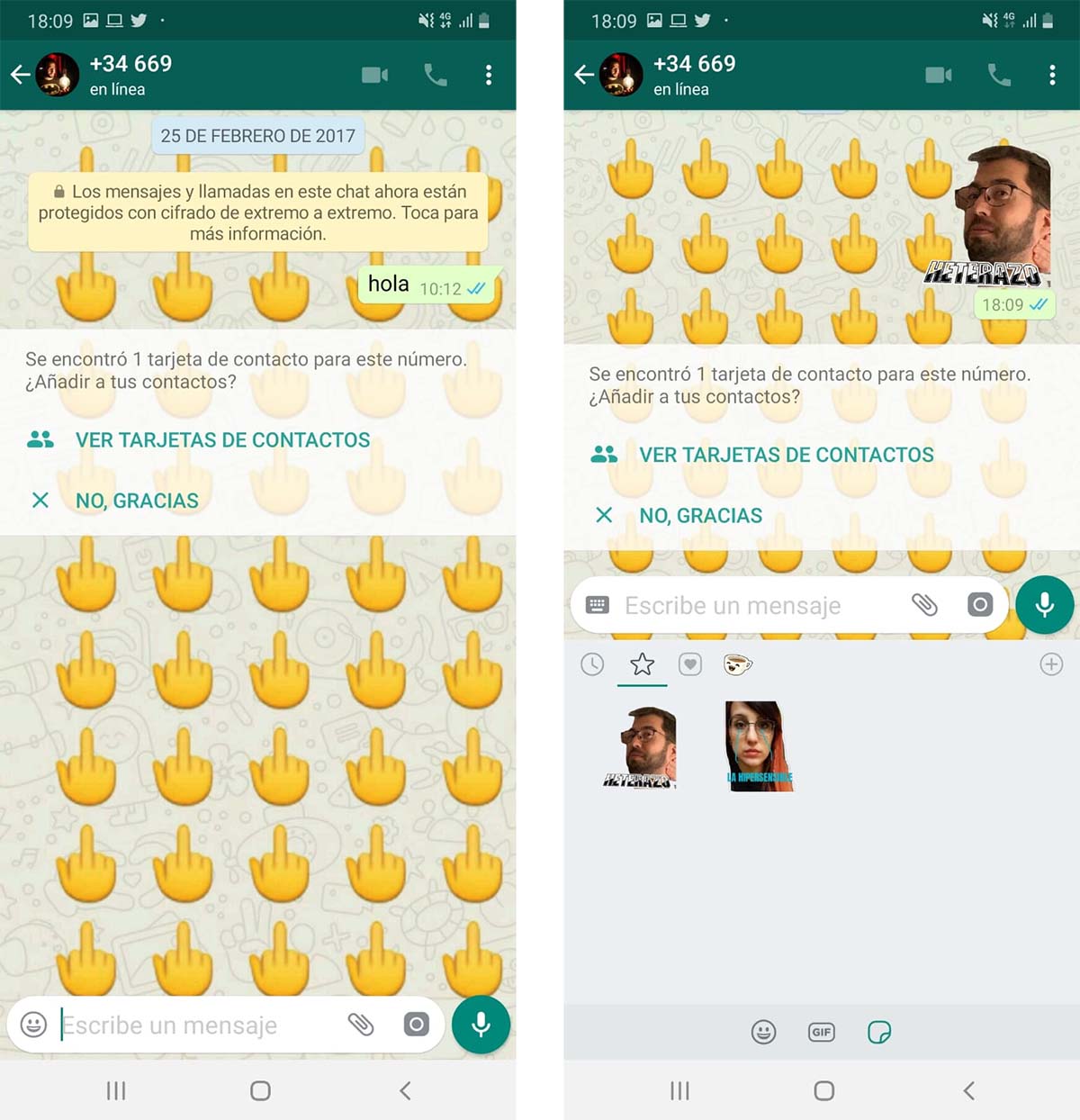1080x1120 pixels.
Task: Open the heart sticker category tab
Action: pyautogui.click(x=690, y=664)
